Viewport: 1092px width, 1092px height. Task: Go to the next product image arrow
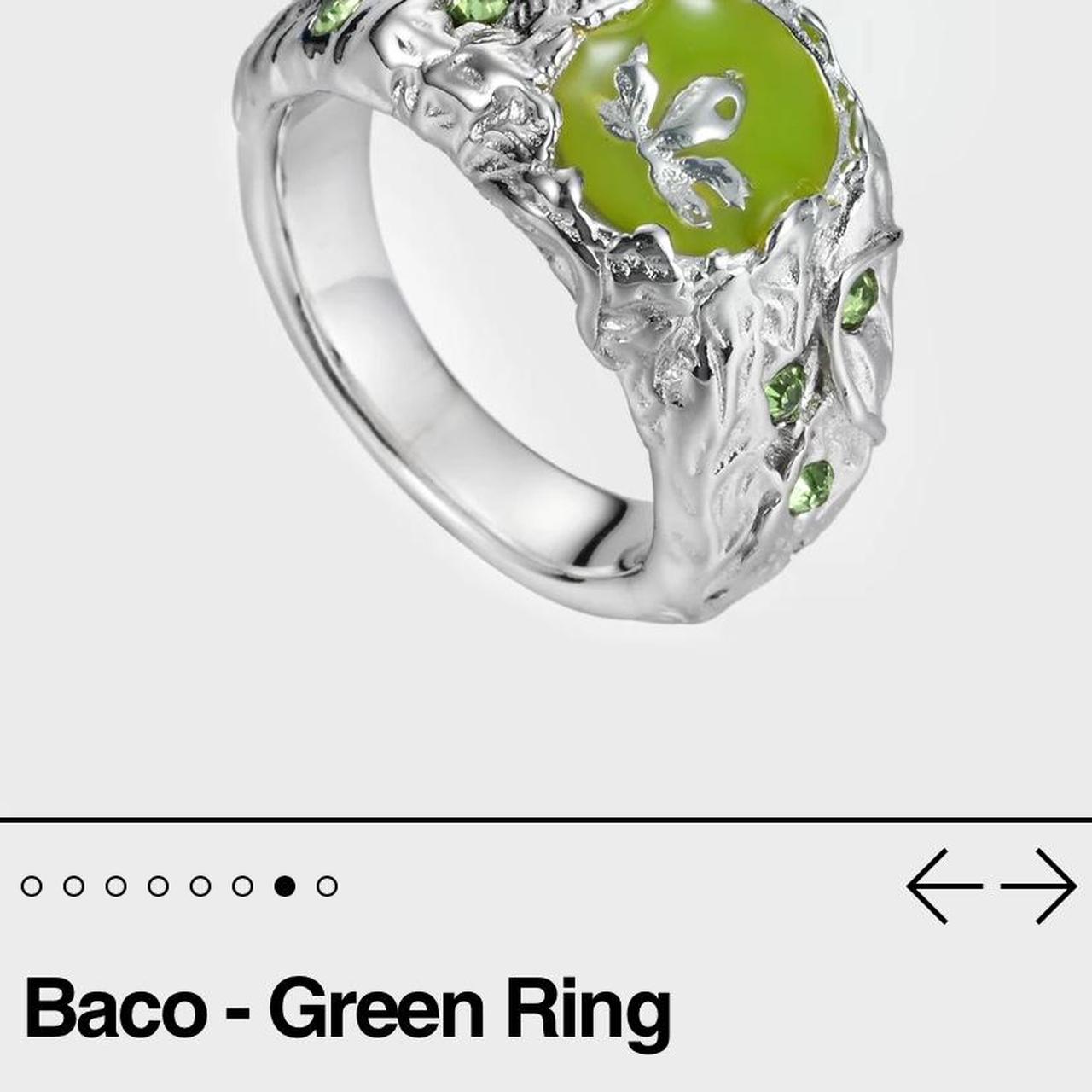point(1038,886)
